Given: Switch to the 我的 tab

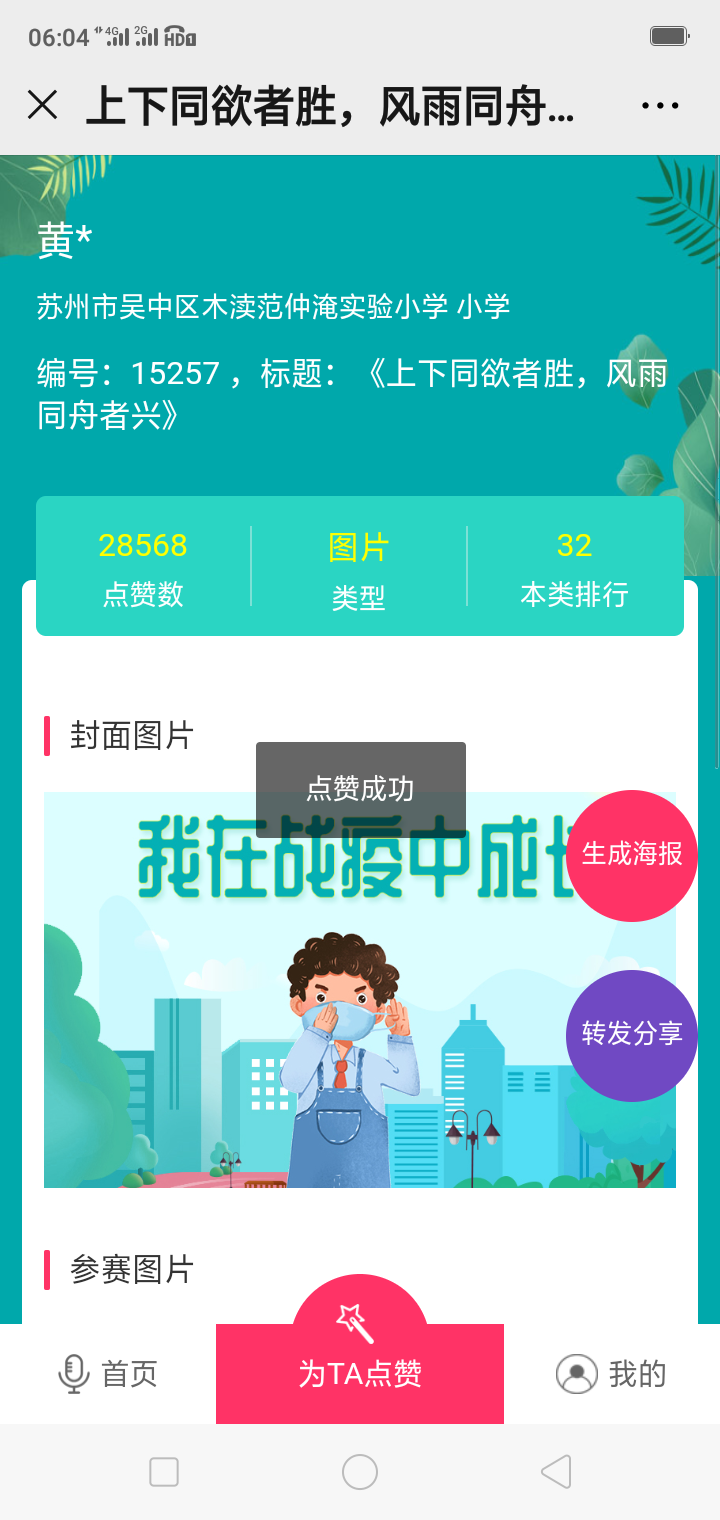Looking at the screenshot, I should (x=611, y=1374).
